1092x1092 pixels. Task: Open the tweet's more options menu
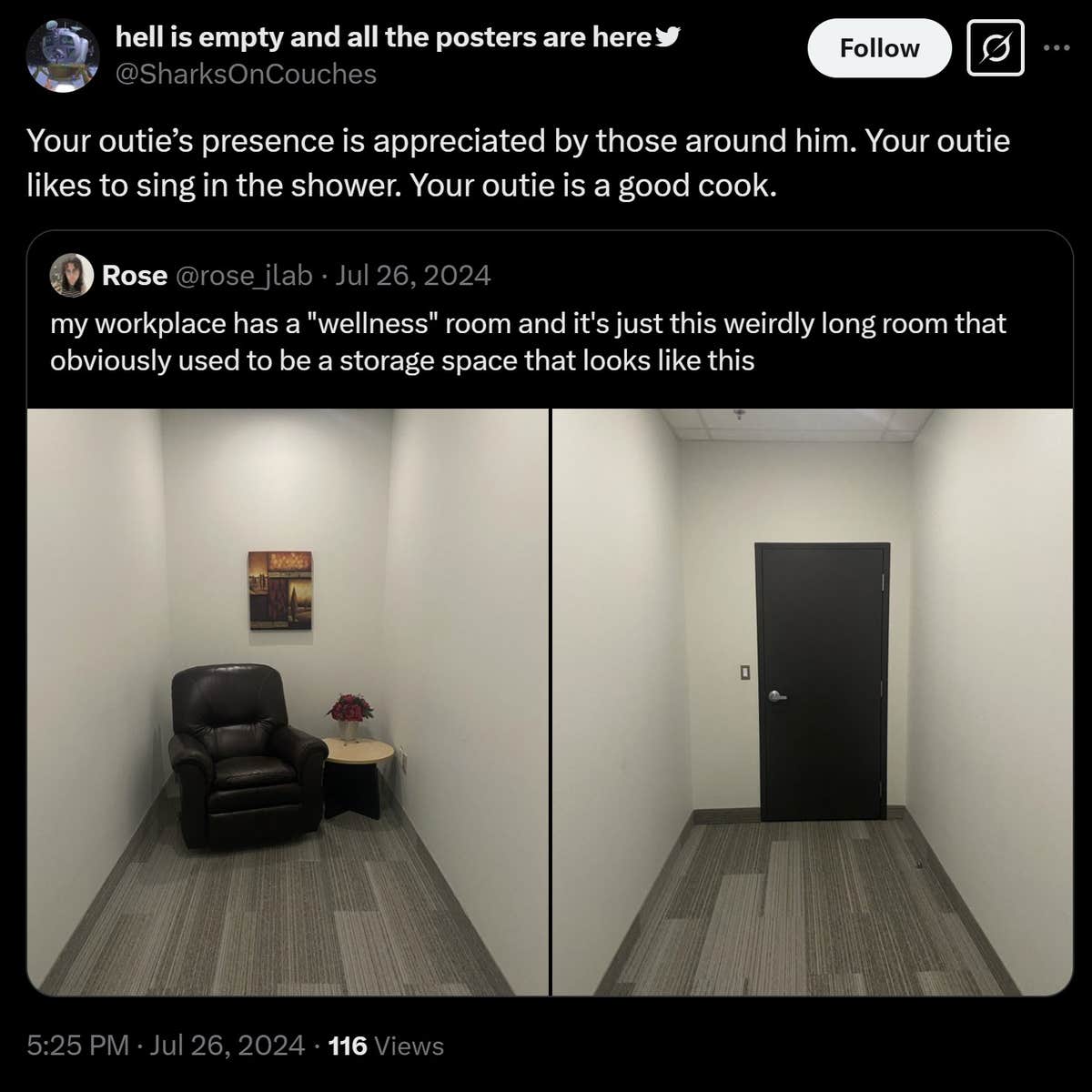pos(1057,48)
